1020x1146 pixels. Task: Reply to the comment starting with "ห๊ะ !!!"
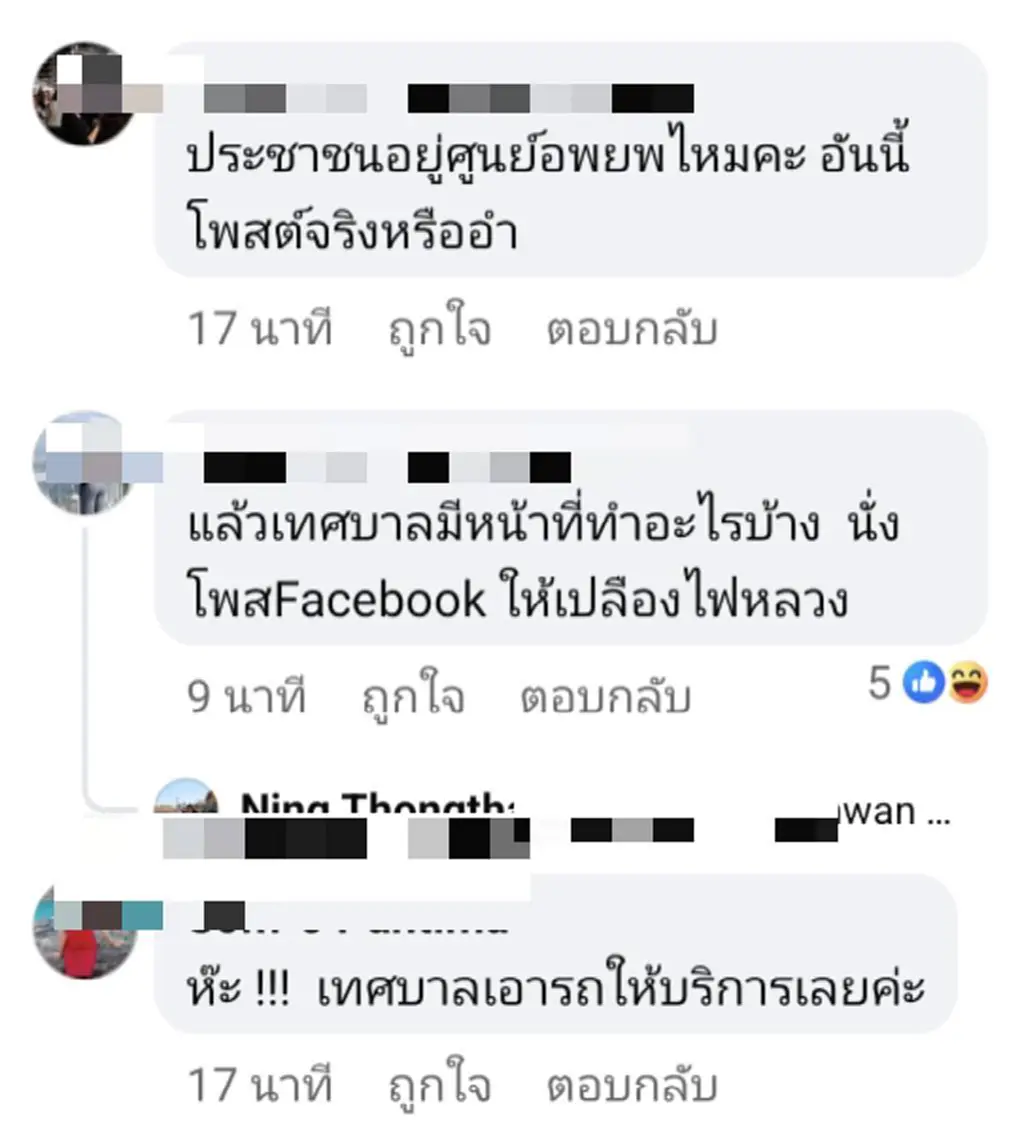(x=631, y=1084)
